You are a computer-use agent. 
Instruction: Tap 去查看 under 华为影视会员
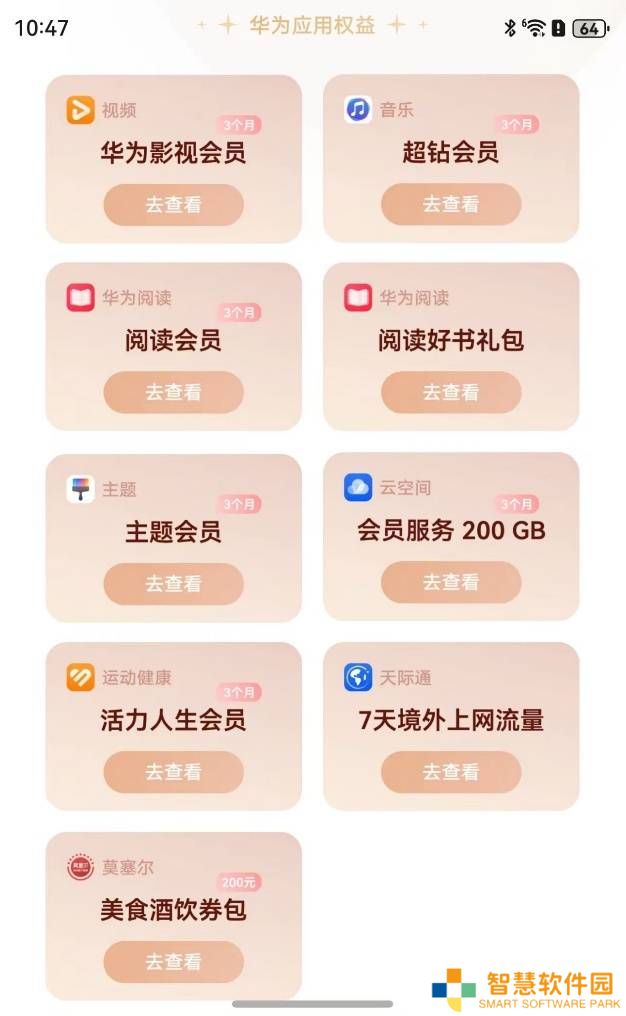tap(174, 205)
